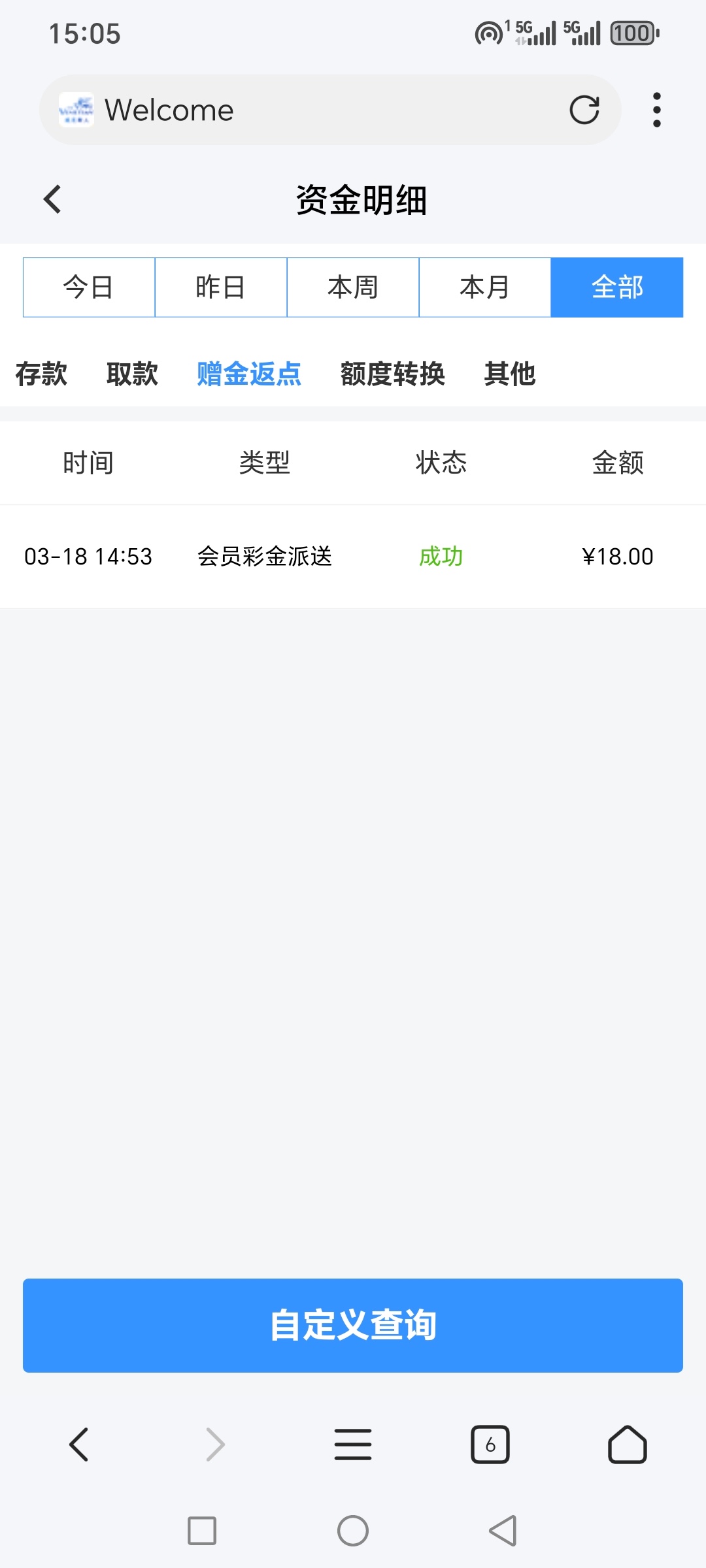Go to the browser home page
The height and width of the screenshot is (1568, 706).
(628, 1444)
